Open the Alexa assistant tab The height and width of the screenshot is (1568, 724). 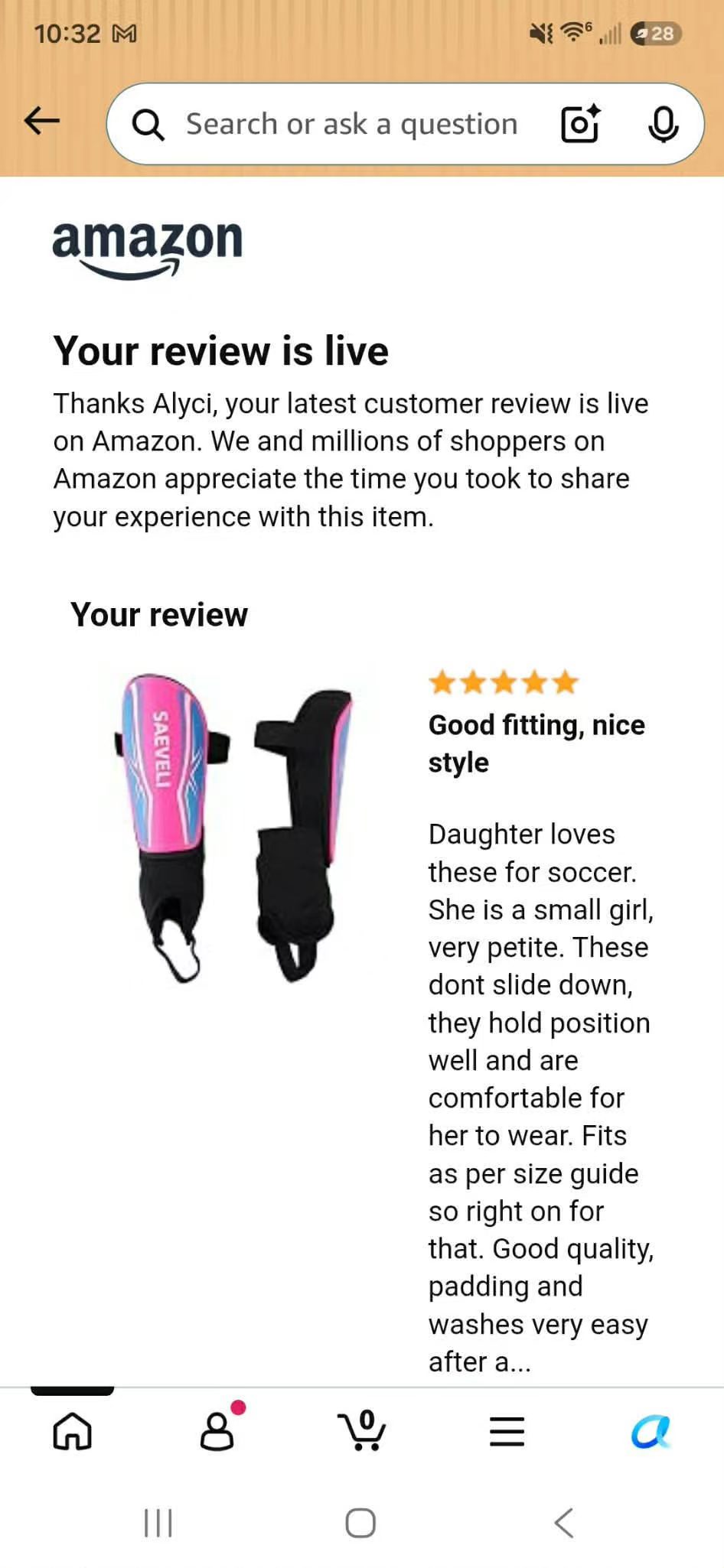[x=651, y=1432]
